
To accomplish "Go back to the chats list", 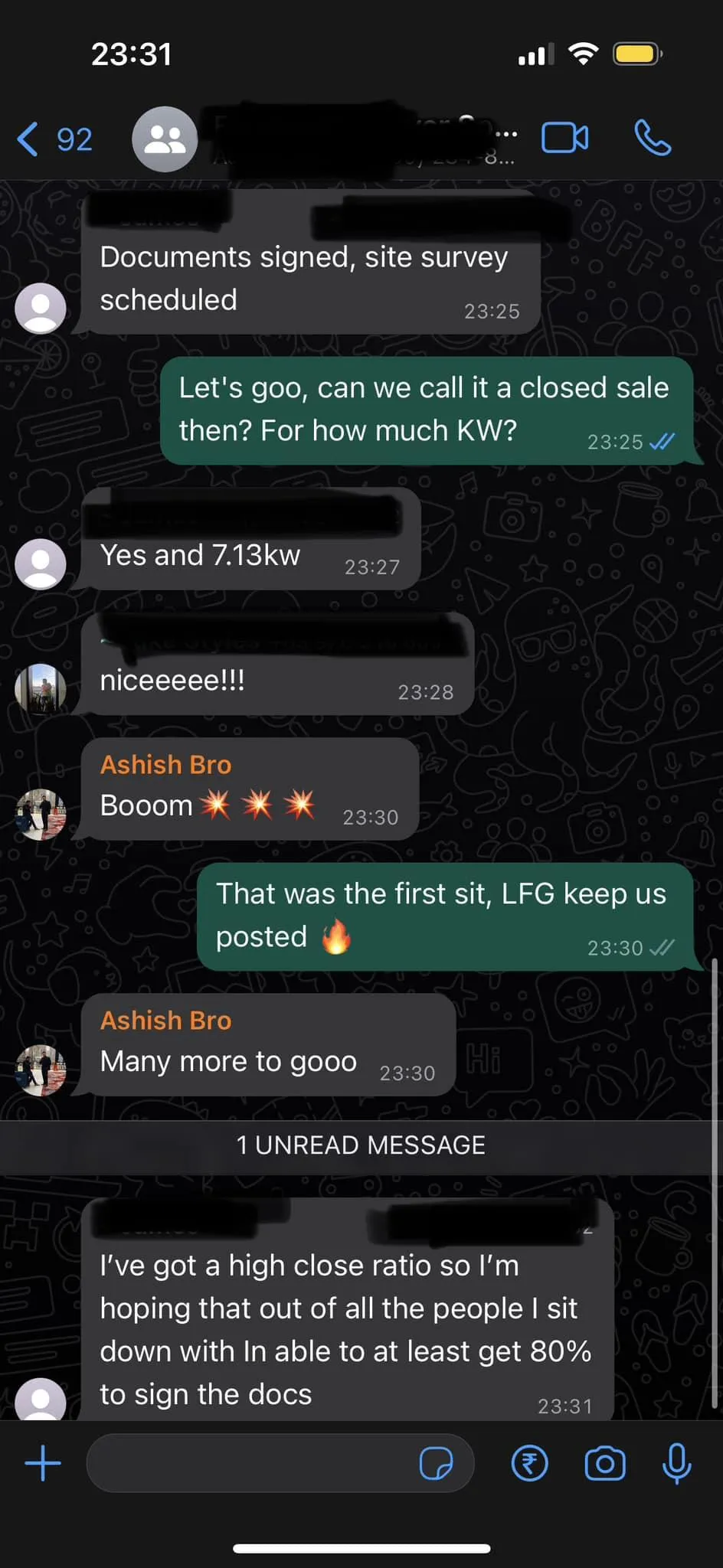I will coord(54,139).
